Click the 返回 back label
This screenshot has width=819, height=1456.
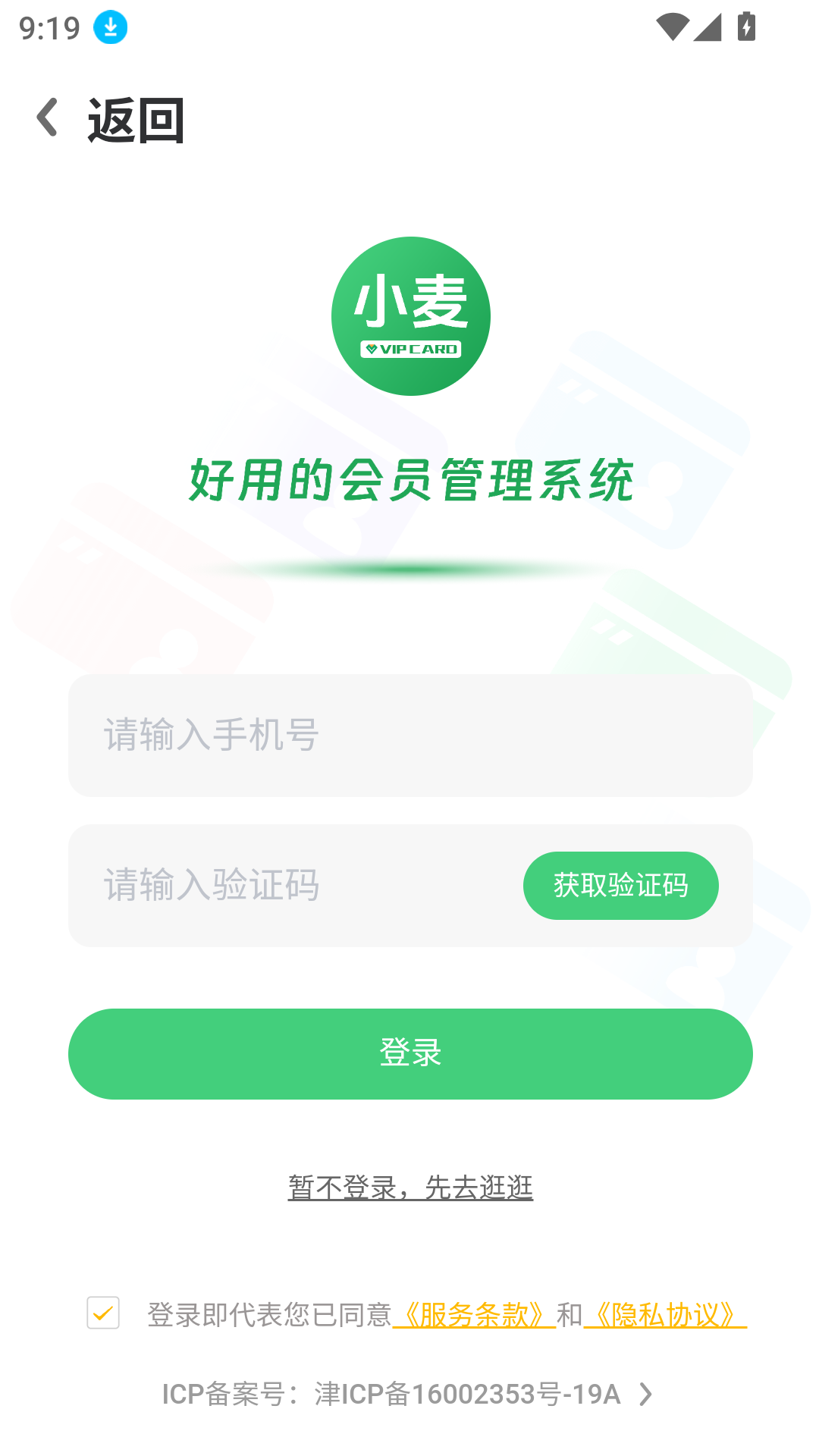coord(135,119)
